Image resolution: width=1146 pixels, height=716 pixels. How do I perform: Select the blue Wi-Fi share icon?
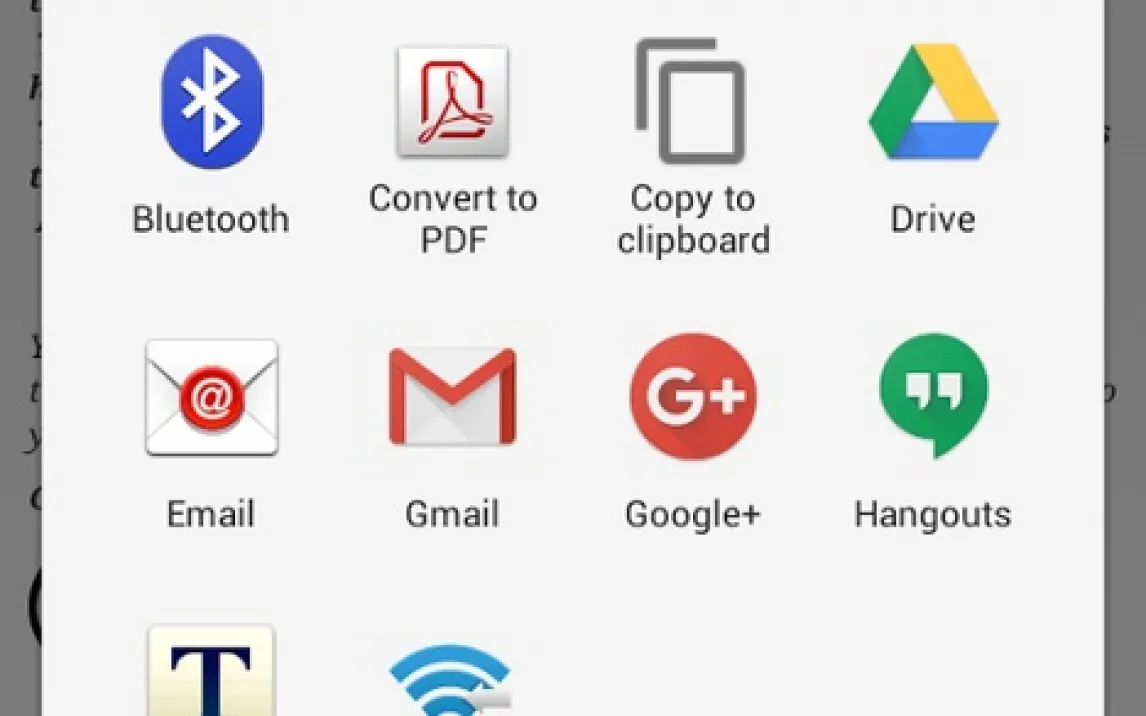(452, 680)
